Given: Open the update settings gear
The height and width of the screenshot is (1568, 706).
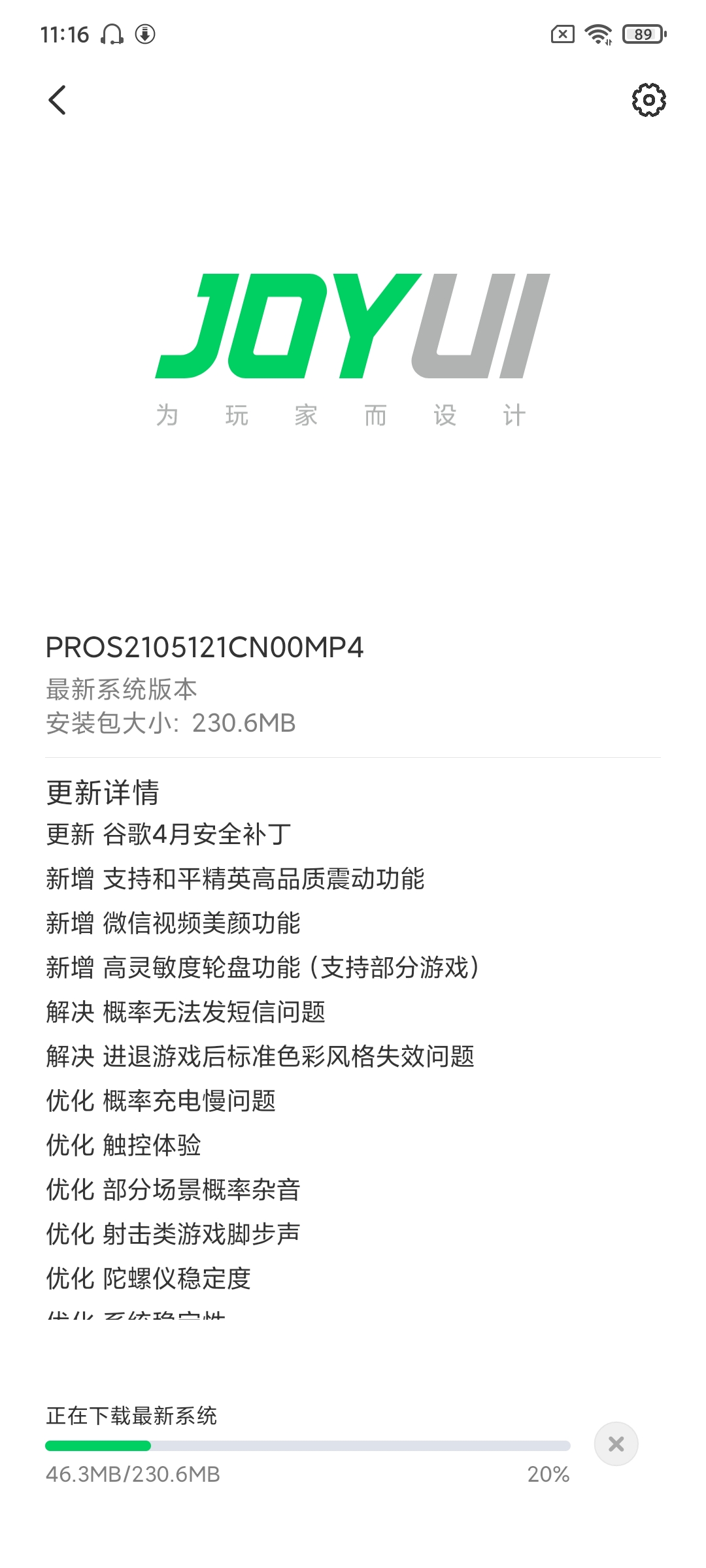Looking at the screenshot, I should (648, 100).
